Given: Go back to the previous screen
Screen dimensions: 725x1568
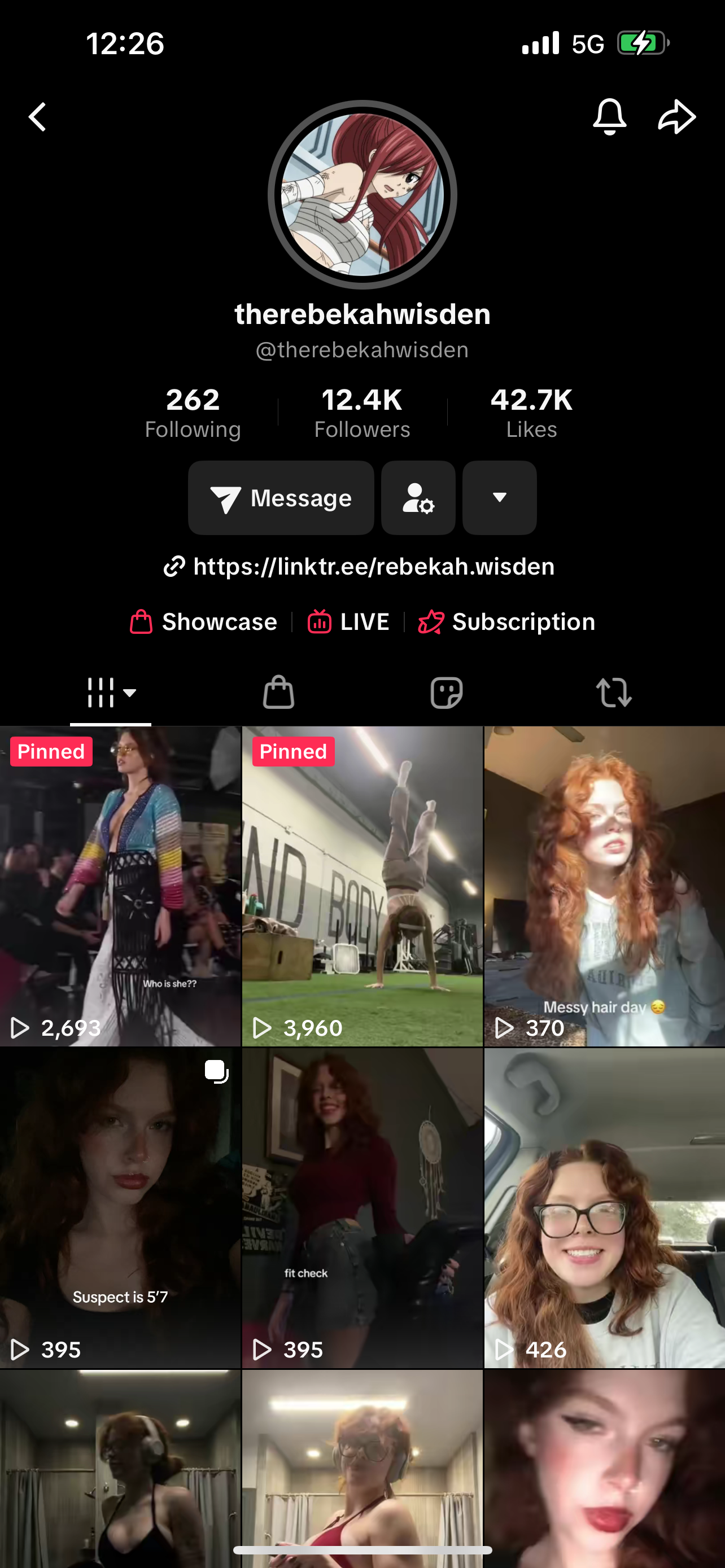Looking at the screenshot, I should point(38,117).
